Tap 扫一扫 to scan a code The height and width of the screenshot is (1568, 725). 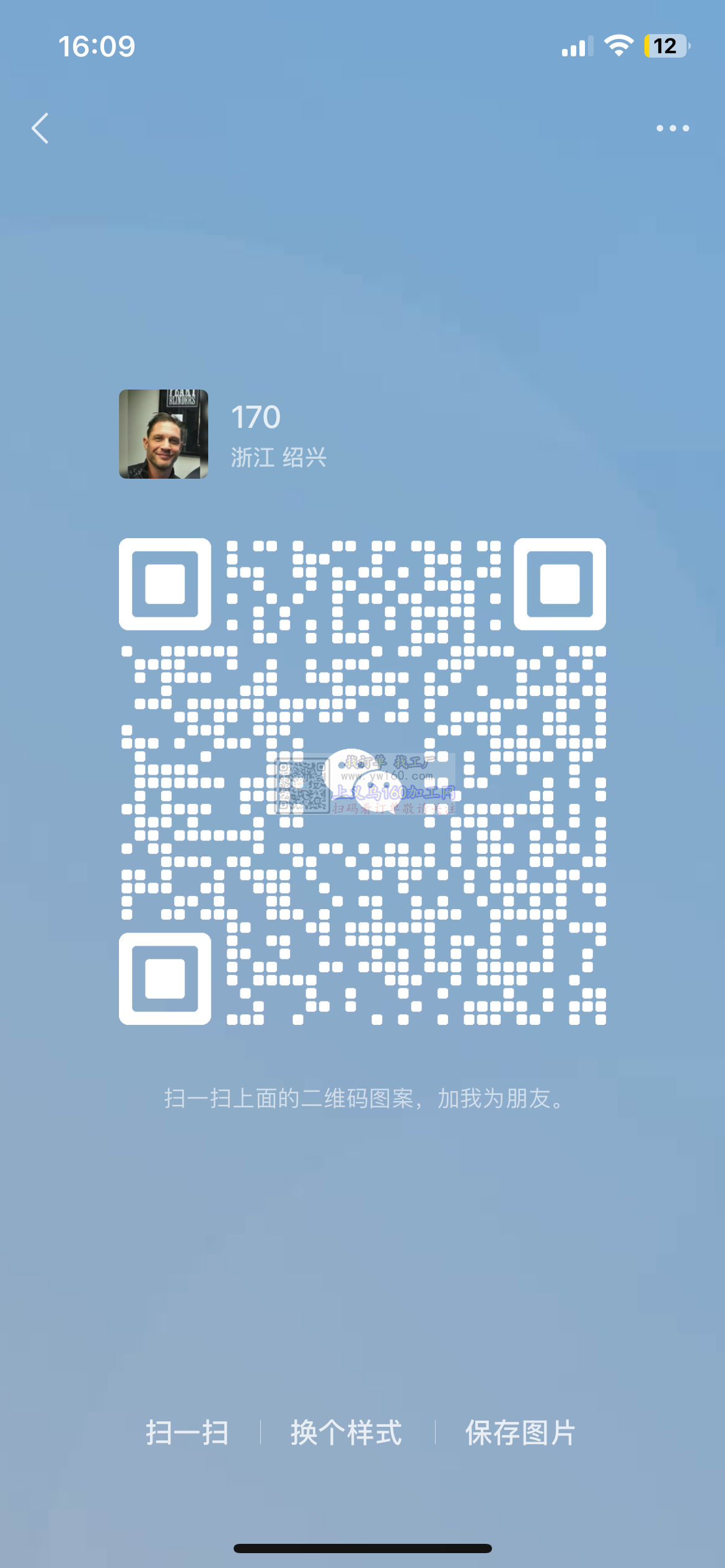(x=187, y=1432)
